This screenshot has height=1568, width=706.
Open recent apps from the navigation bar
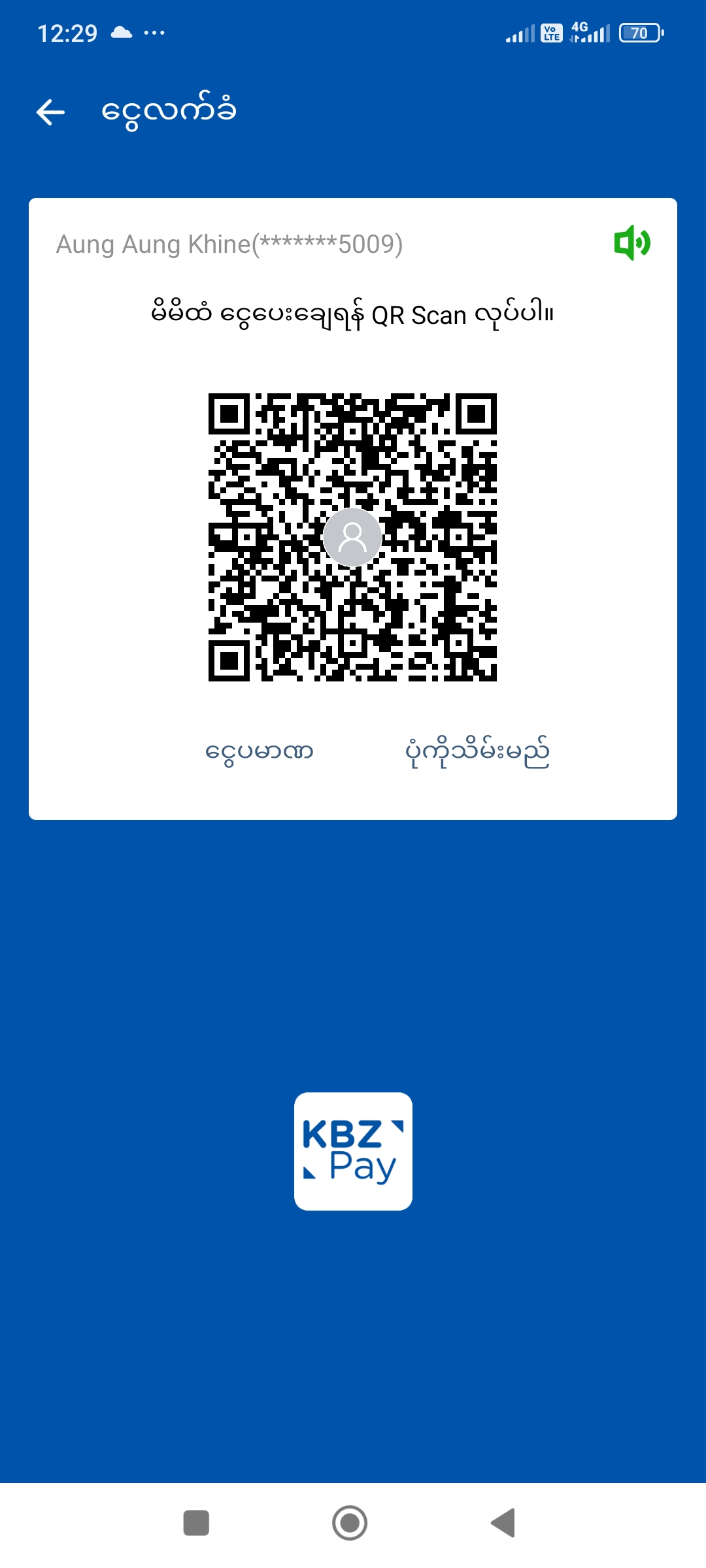coord(196,1523)
